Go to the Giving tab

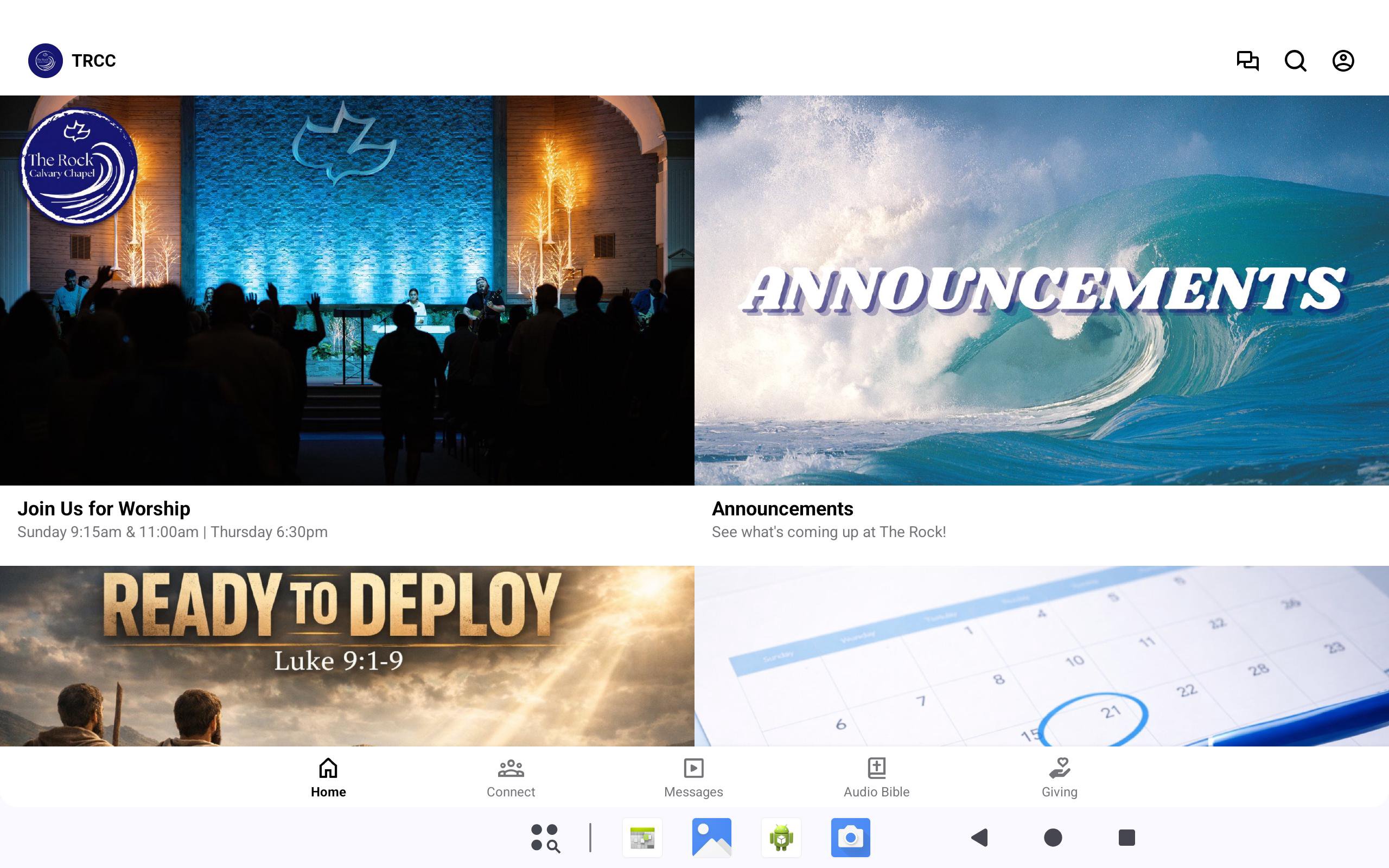[x=1059, y=777]
